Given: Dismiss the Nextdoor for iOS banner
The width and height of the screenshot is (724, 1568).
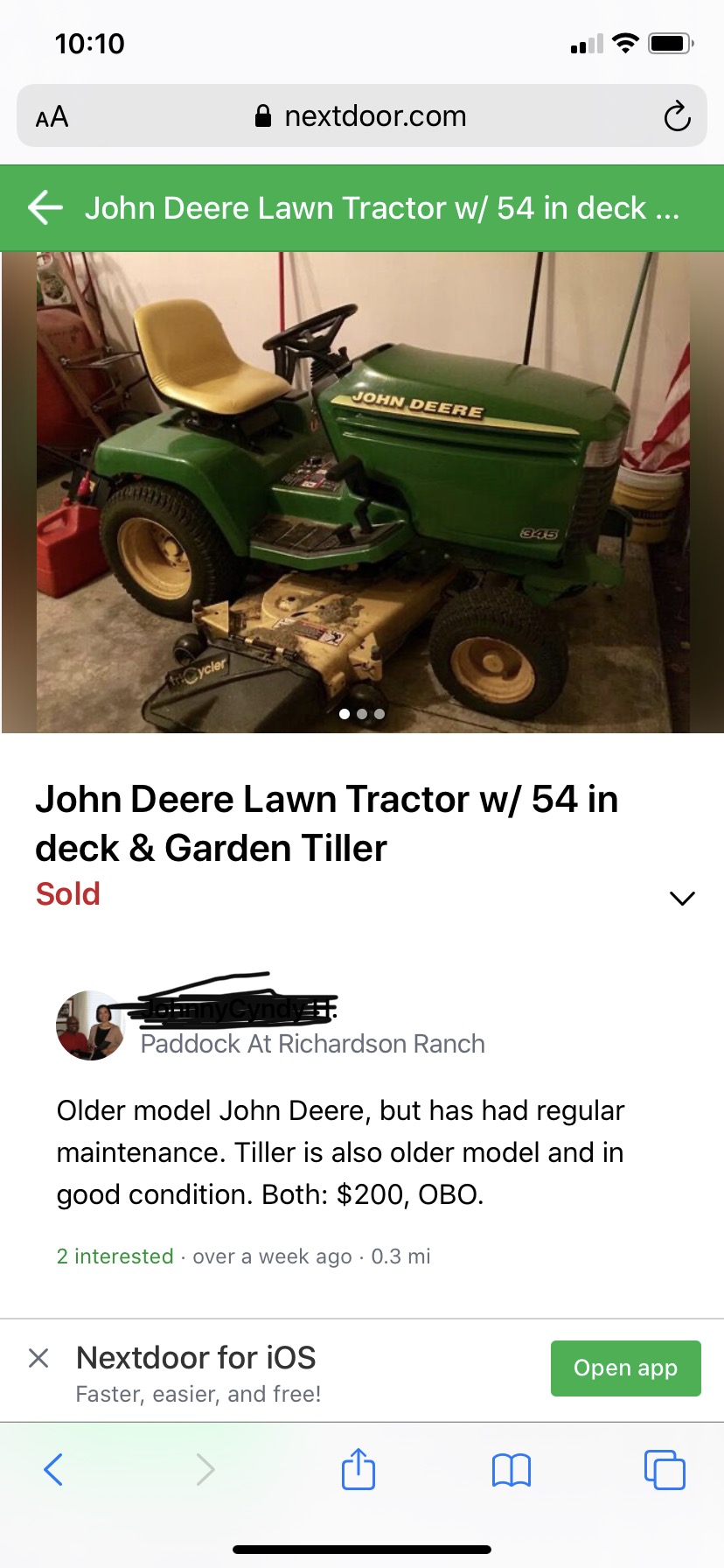Looking at the screenshot, I should 38,1358.
